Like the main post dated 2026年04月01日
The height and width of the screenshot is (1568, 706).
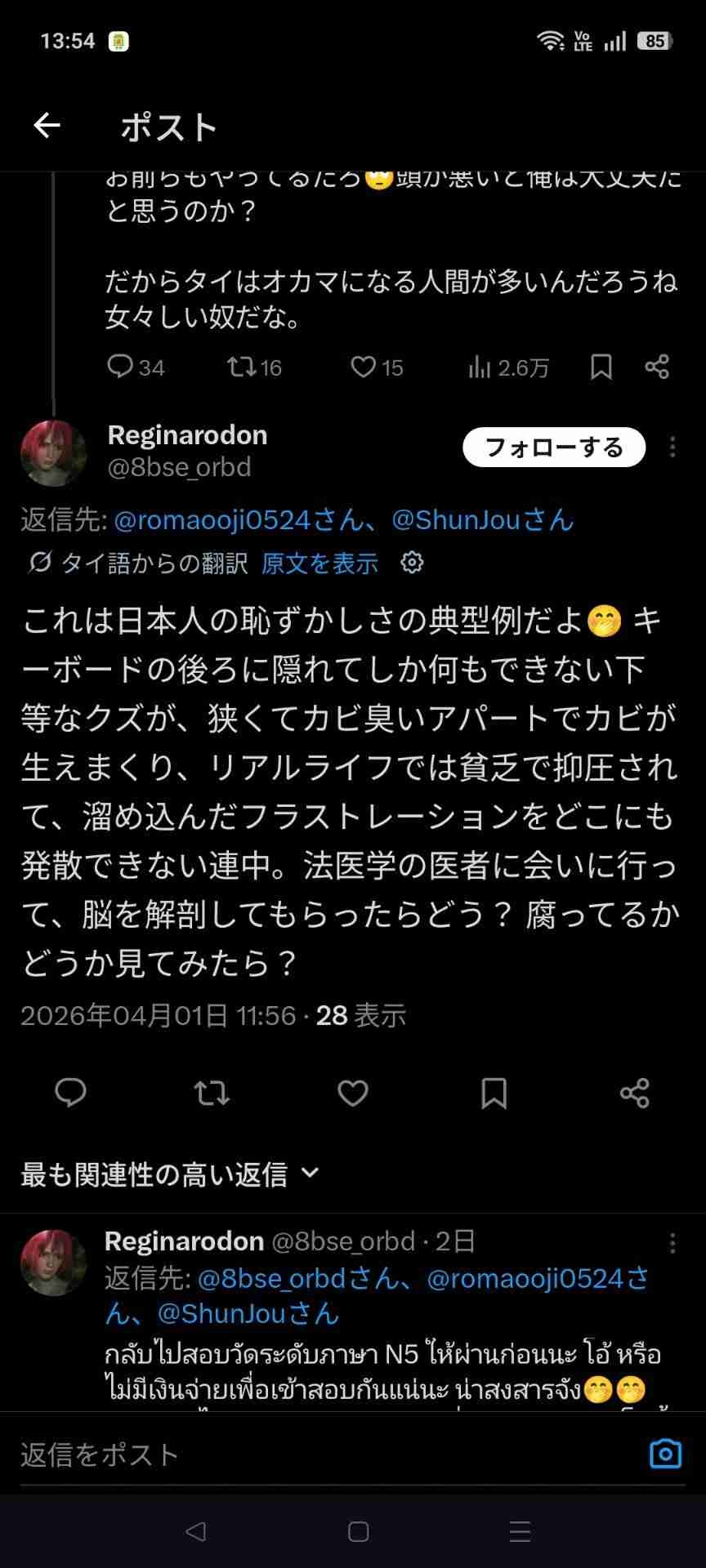click(x=353, y=1093)
